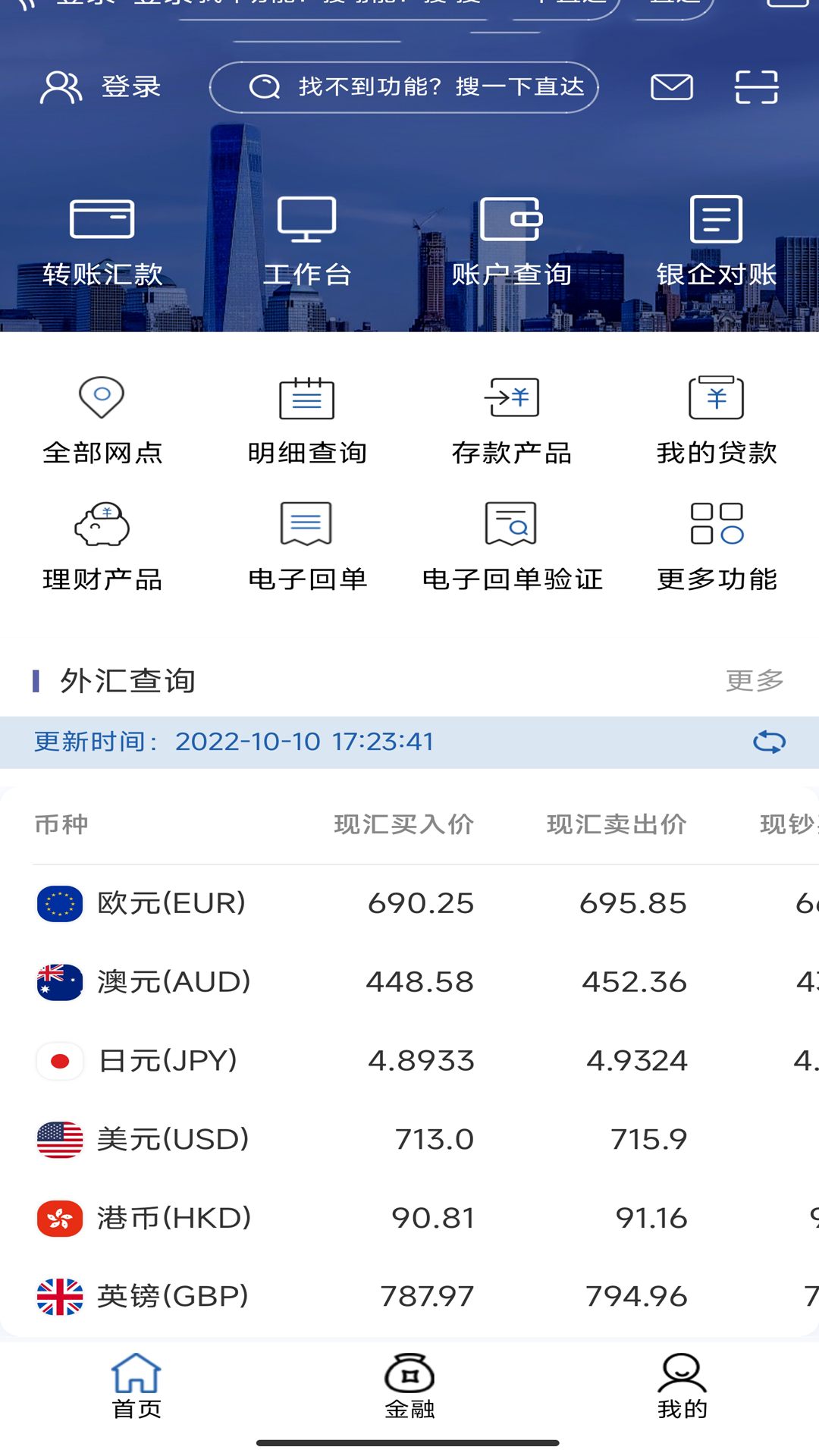The width and height of the screenshot is (819, 1456).
Task: Open 更多 to see more exchange rates
Action: [754, 680]
